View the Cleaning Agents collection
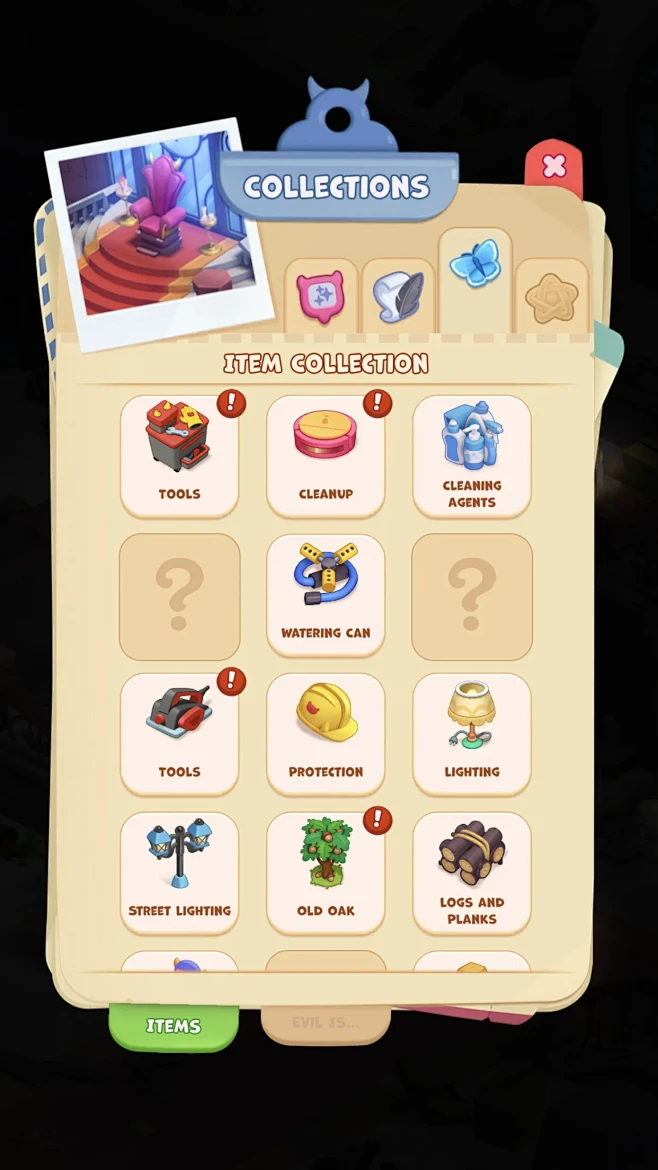 pos(471,455)
